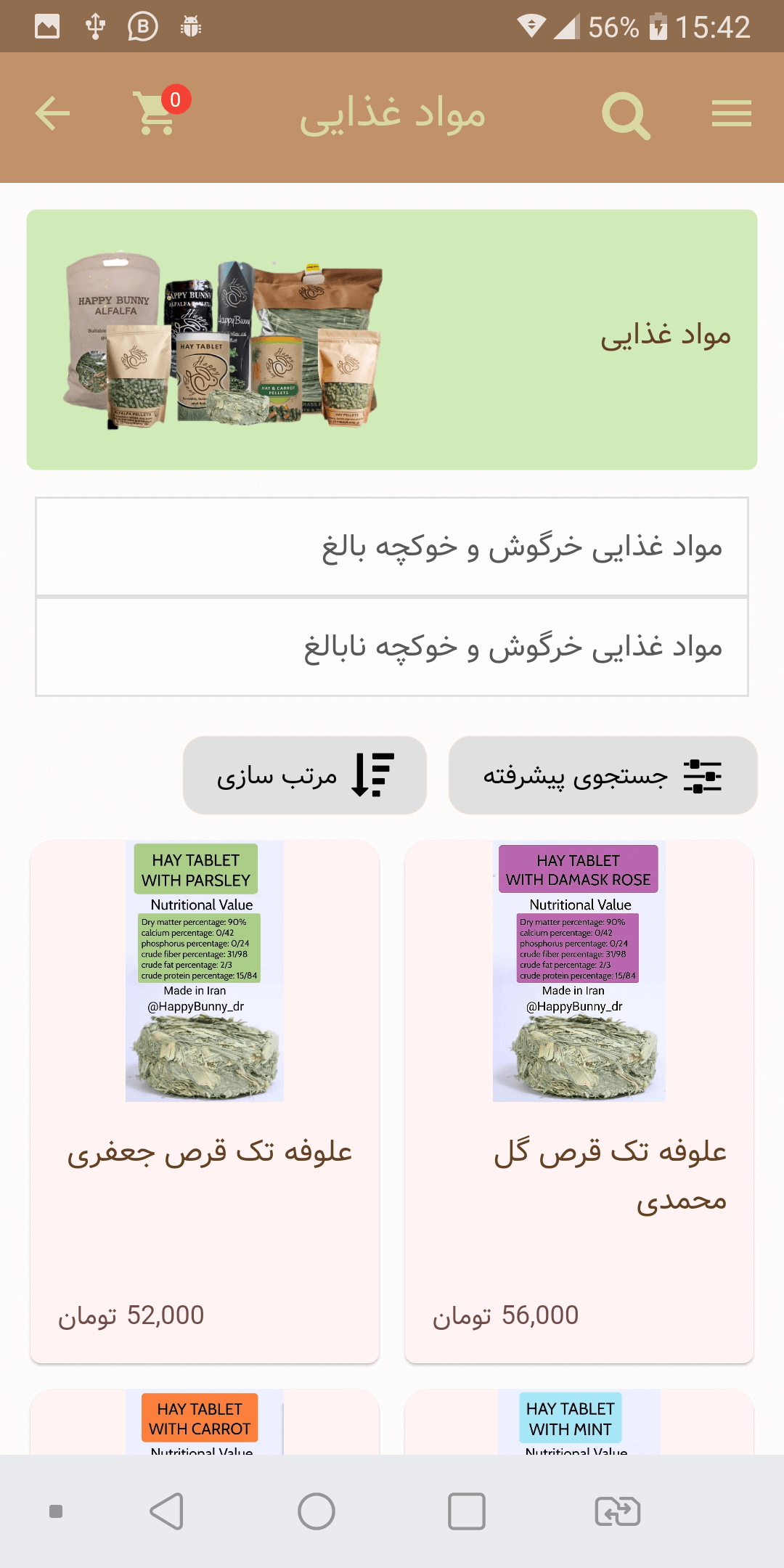Open the علوفه تک قرص گل محمدی product
The height and width of the screenshot is (1568, 784).
click(x=579, y=1101)
